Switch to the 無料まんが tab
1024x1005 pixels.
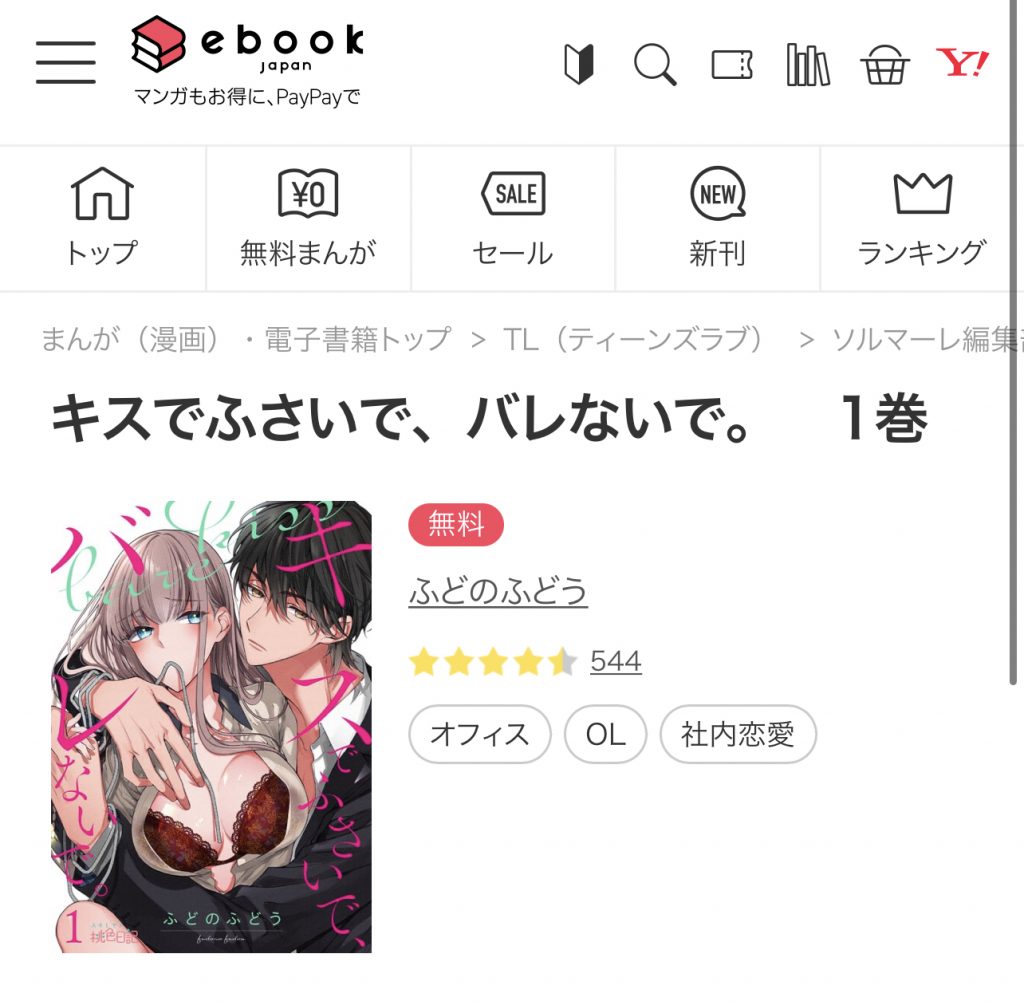[x=308, y=218]
